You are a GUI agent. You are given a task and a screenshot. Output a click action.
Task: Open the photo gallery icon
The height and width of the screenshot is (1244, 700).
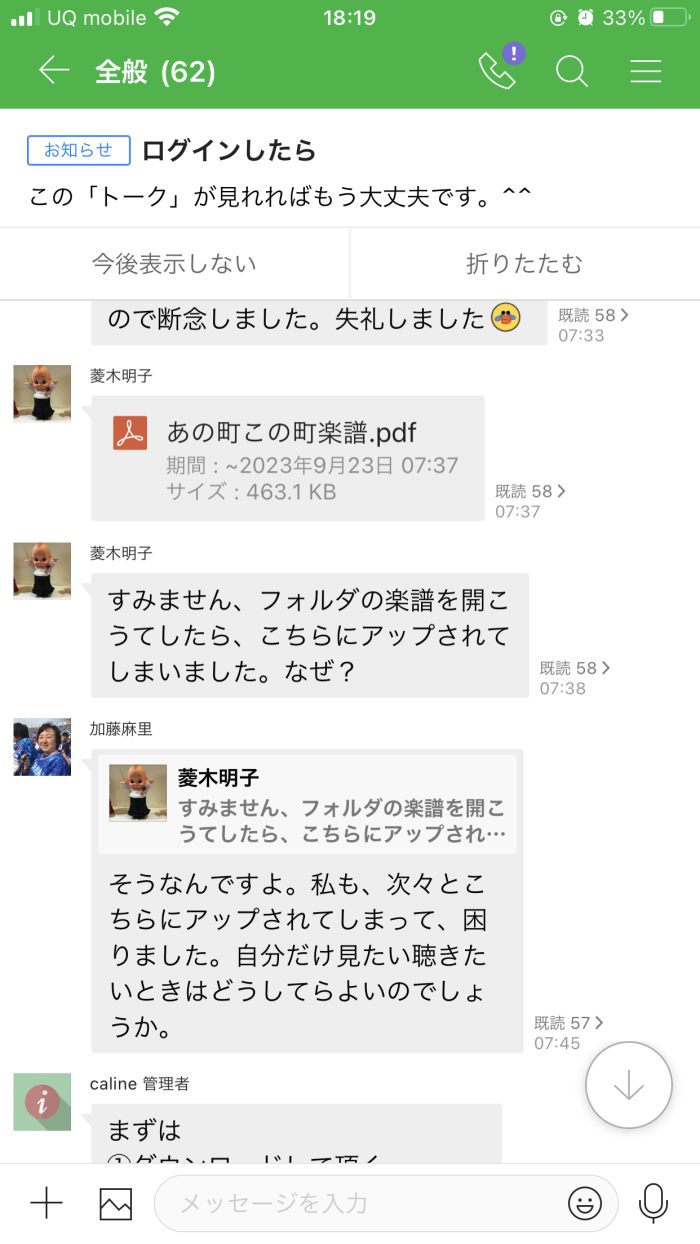(116, 1203)
